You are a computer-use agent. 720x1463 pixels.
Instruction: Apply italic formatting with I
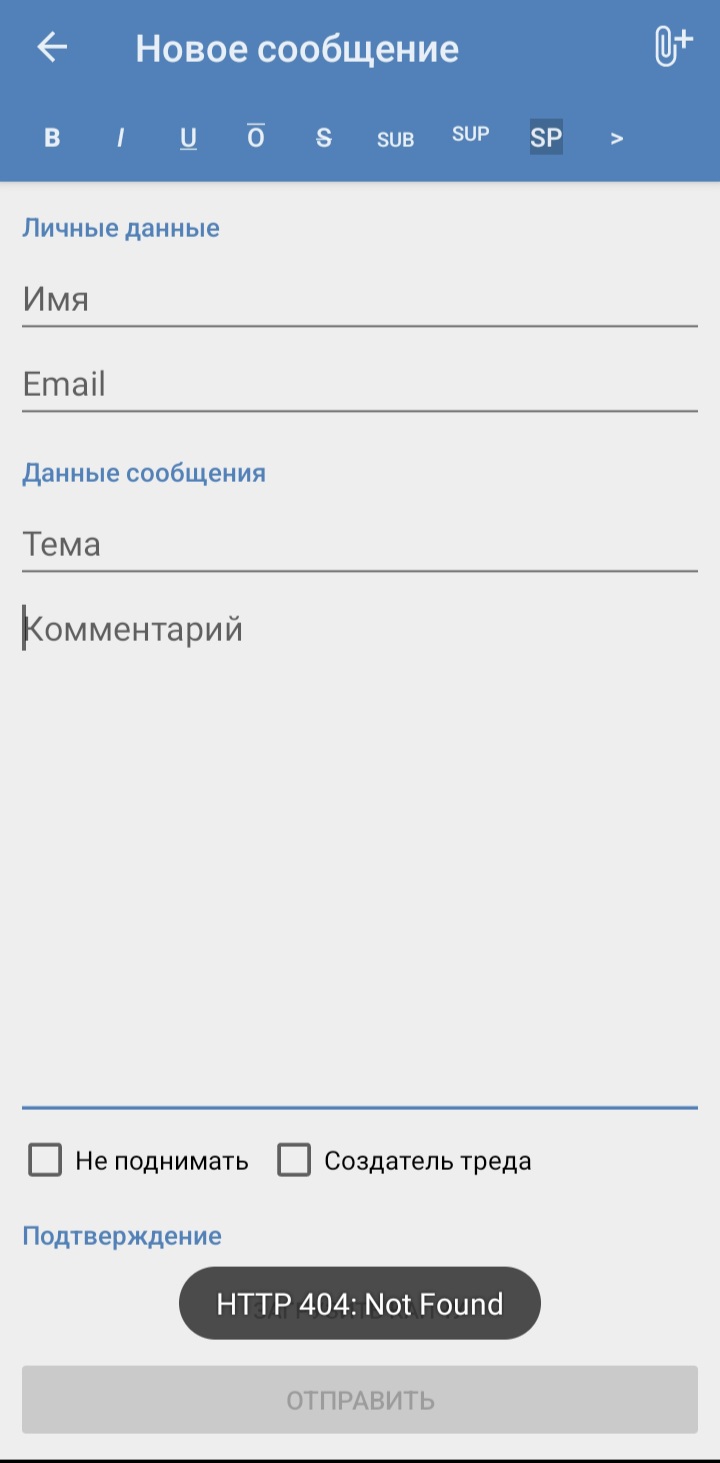click(120, 138)
